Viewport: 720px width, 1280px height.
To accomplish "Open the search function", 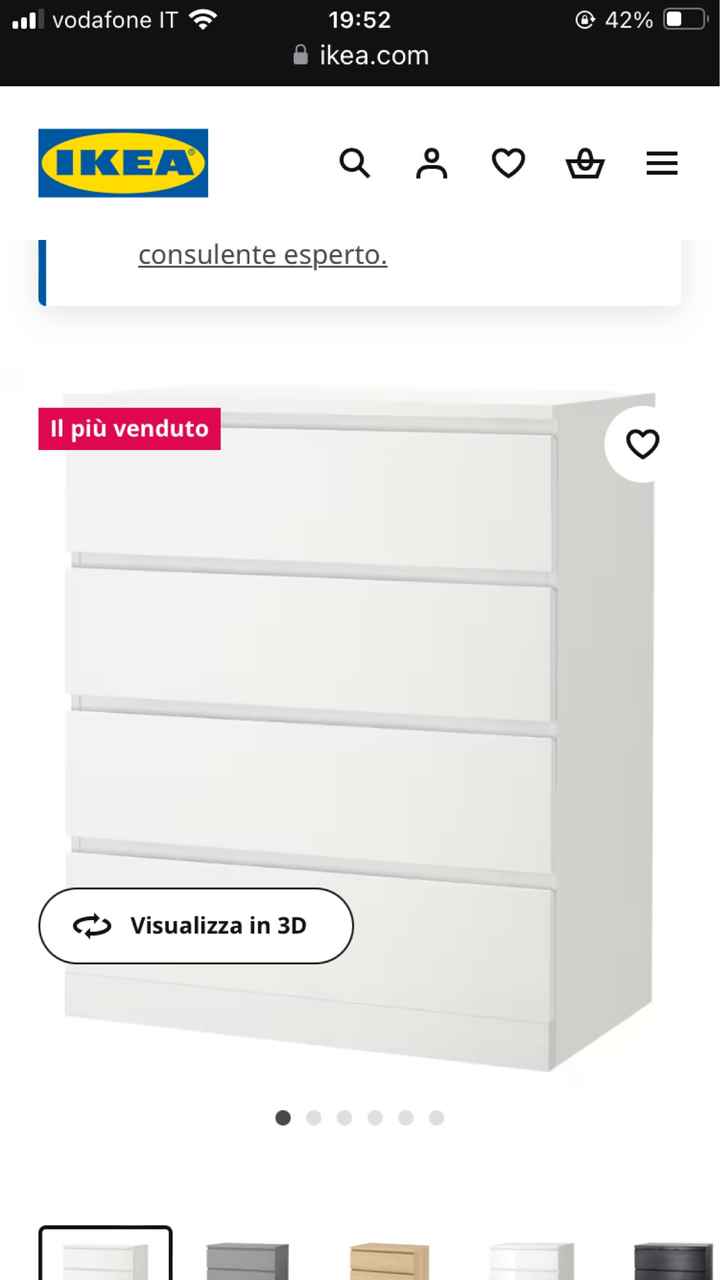I will 355,163.
